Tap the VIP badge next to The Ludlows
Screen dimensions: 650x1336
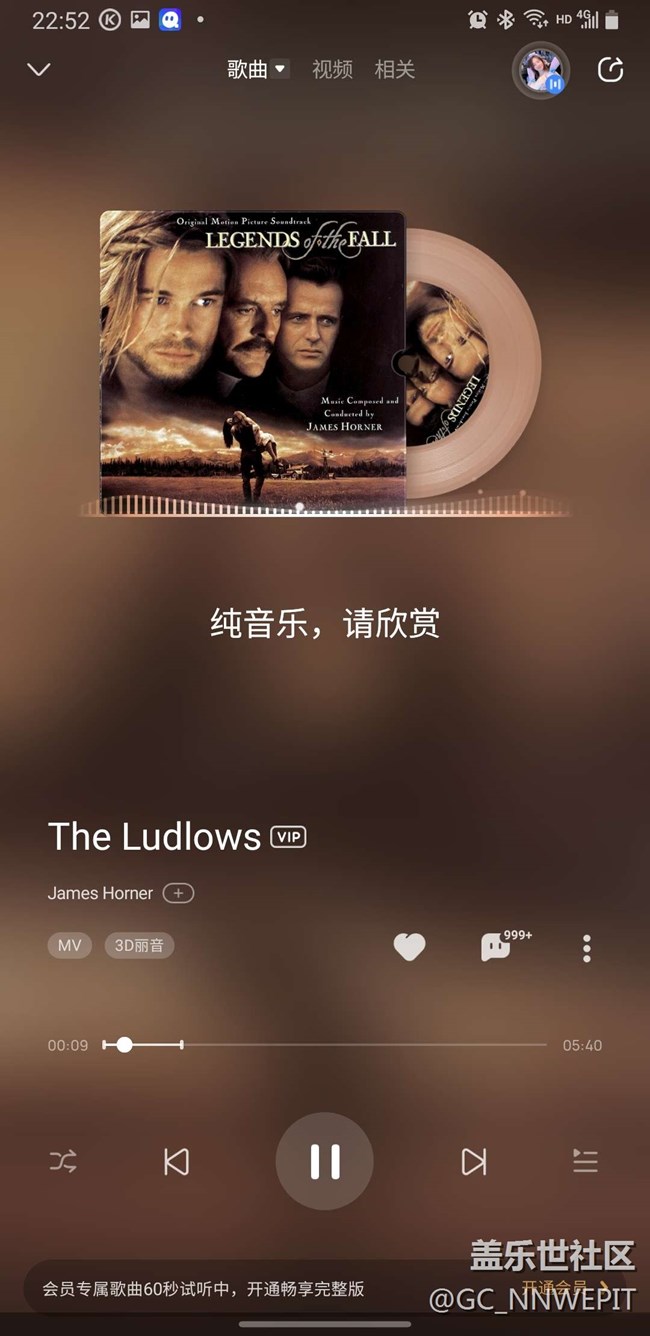pyautogui.click(x=288, y=837)
